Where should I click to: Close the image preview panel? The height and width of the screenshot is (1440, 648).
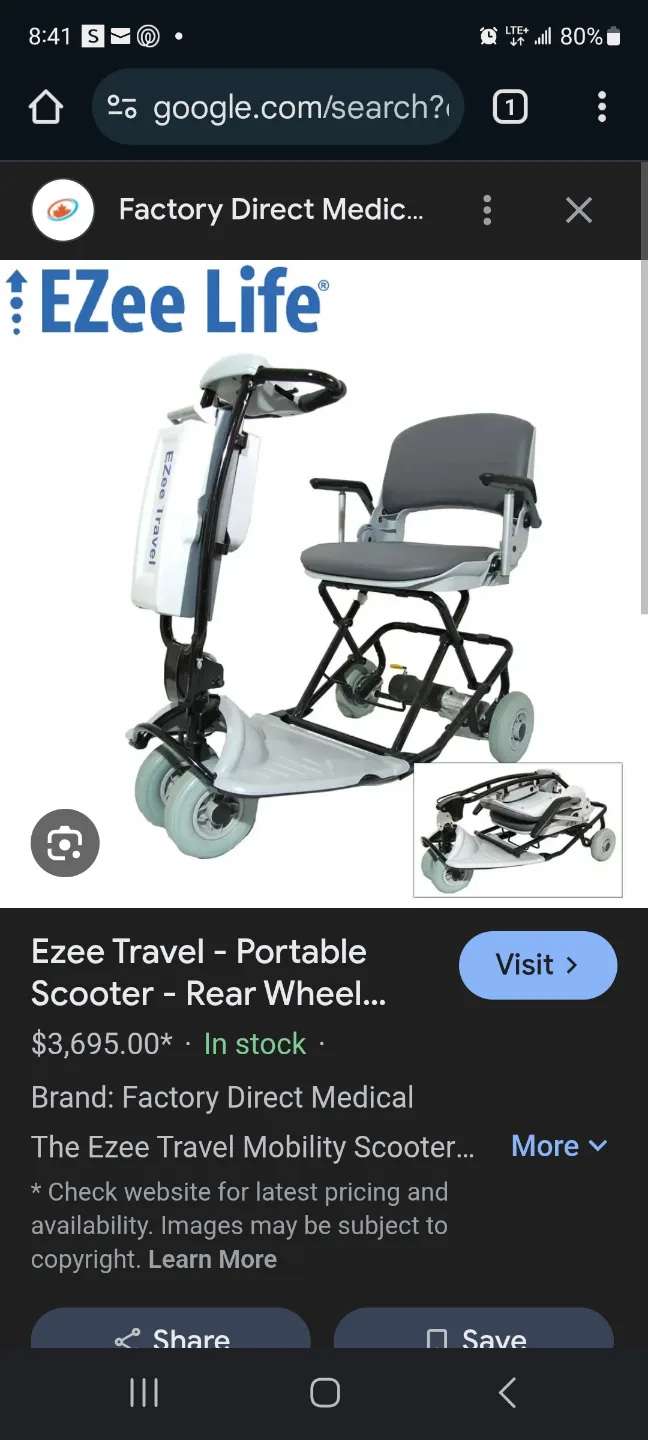[579, 210]
